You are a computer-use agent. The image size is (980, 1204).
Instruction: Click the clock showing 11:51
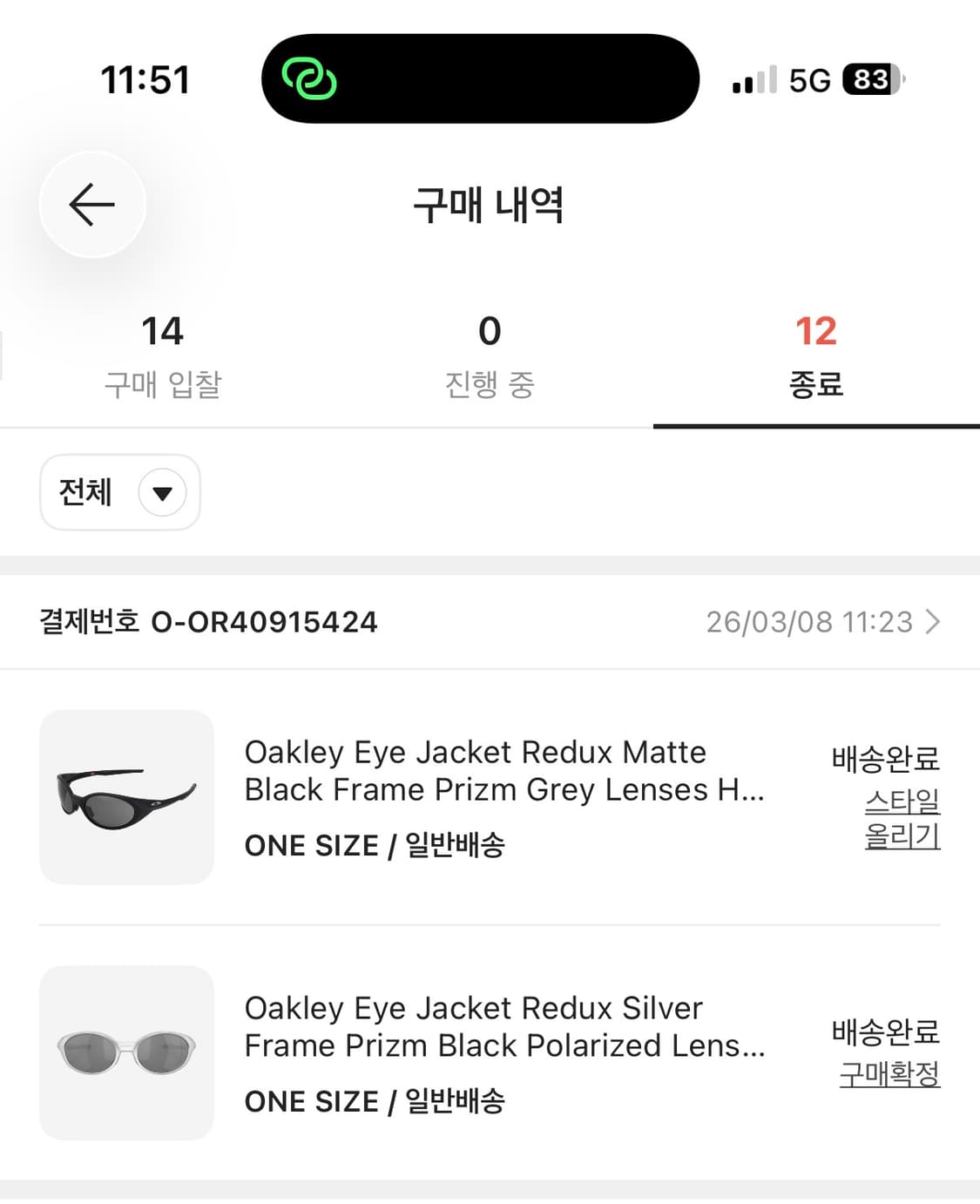click(x=147, y=79)
